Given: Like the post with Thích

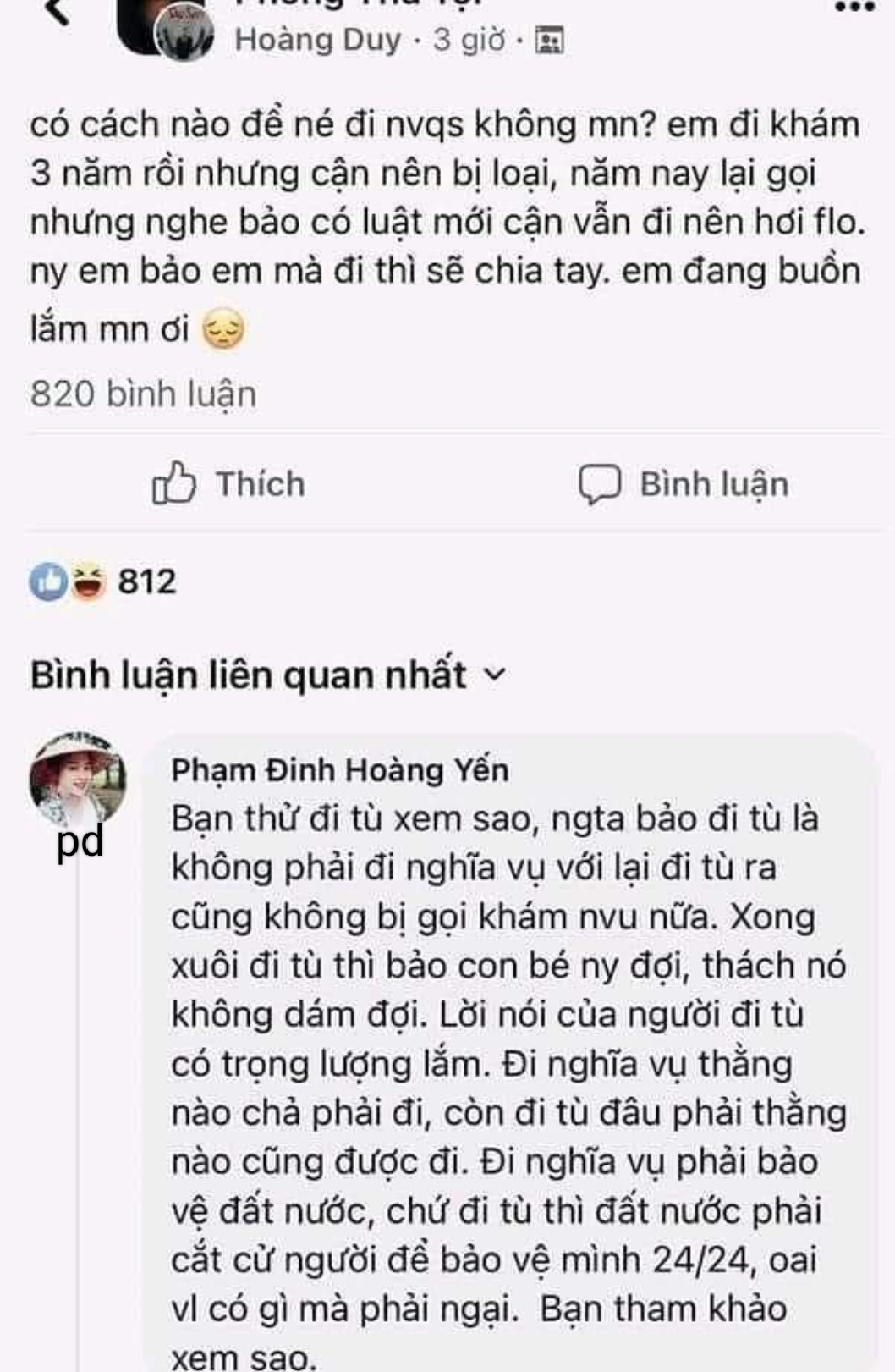Looking at the screenshot, I should click(228, 484).
